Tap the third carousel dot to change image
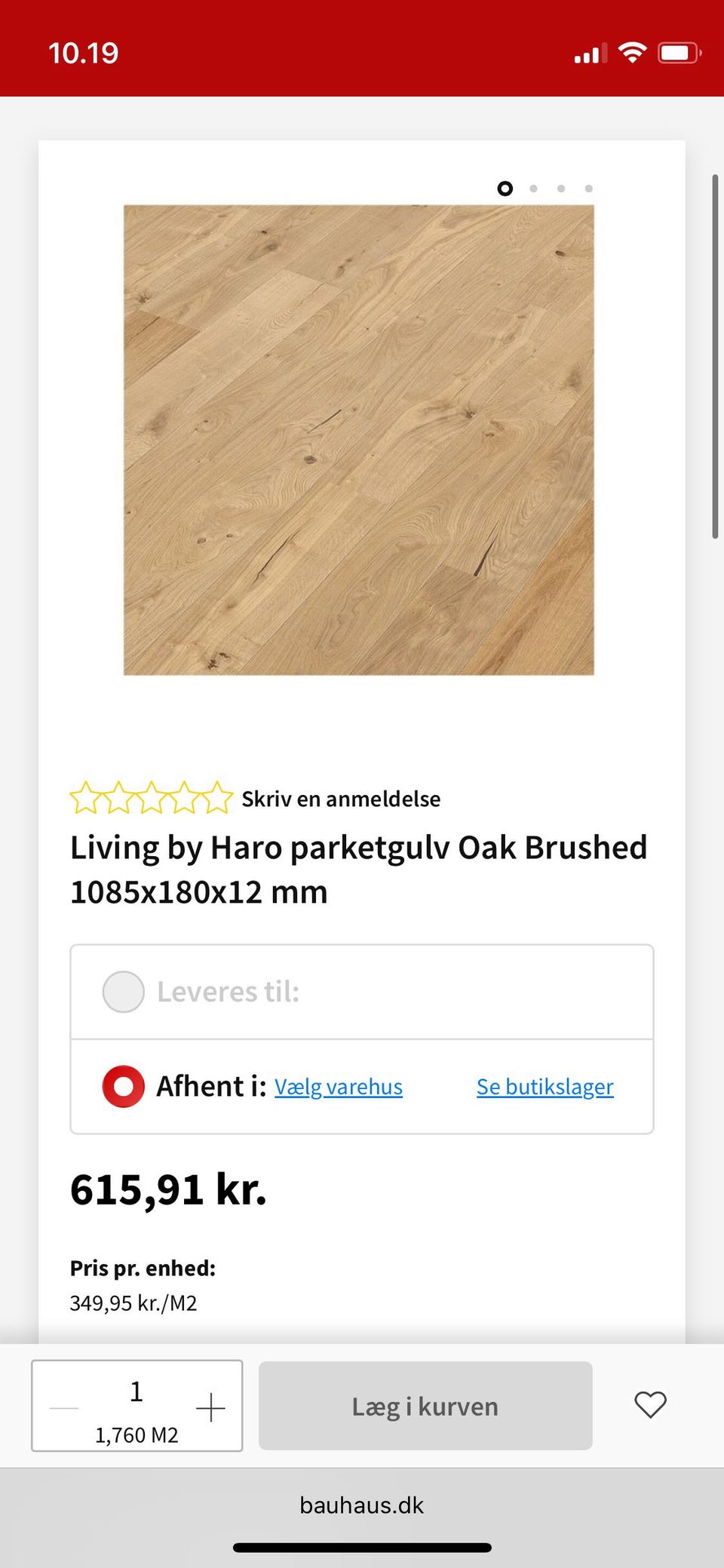This screenshot has width=724, height=1568. (560, 189)
